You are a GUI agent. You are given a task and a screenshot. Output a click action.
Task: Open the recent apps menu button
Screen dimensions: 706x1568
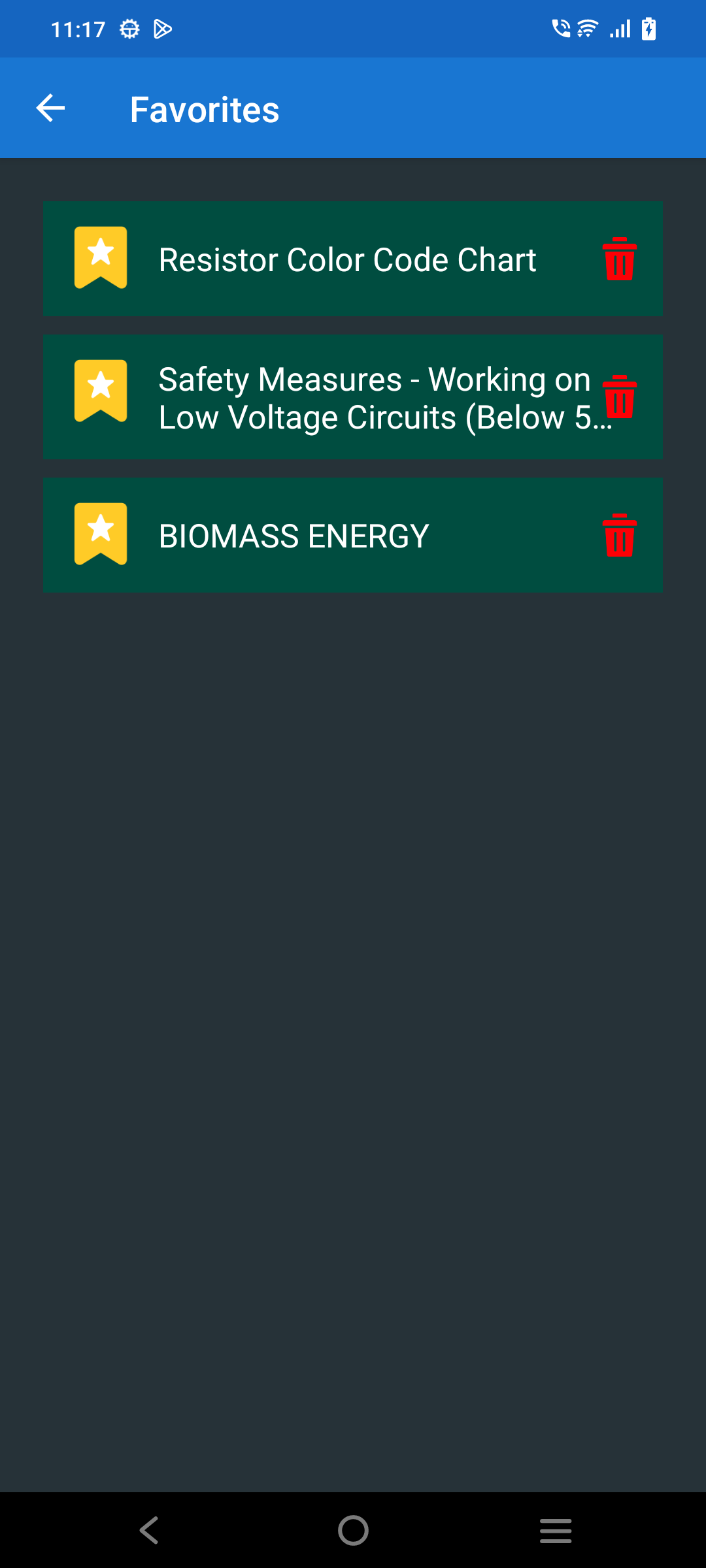click(x=556, y=1530)
